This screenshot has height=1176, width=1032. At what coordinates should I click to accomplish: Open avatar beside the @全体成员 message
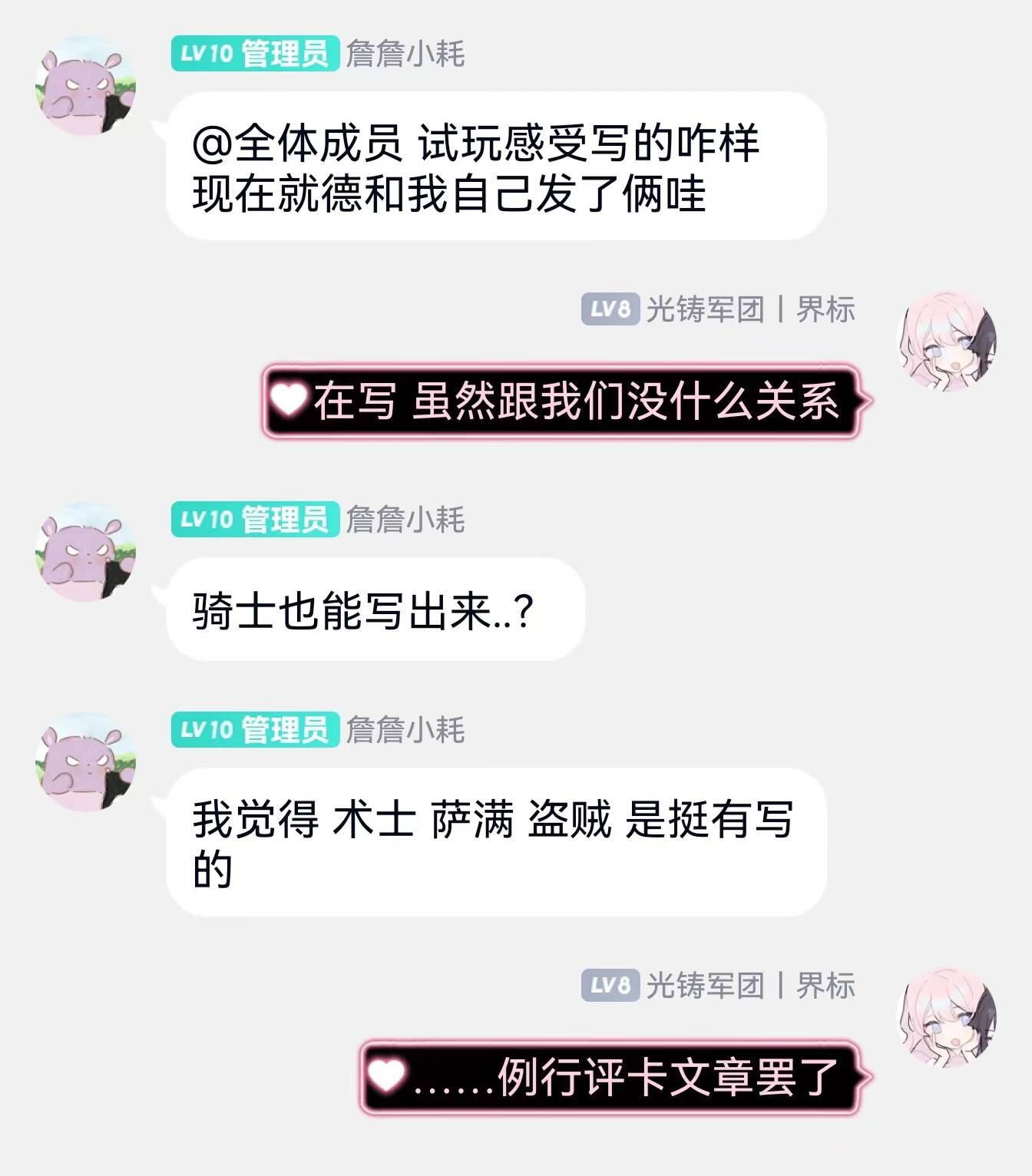(86, 85)
